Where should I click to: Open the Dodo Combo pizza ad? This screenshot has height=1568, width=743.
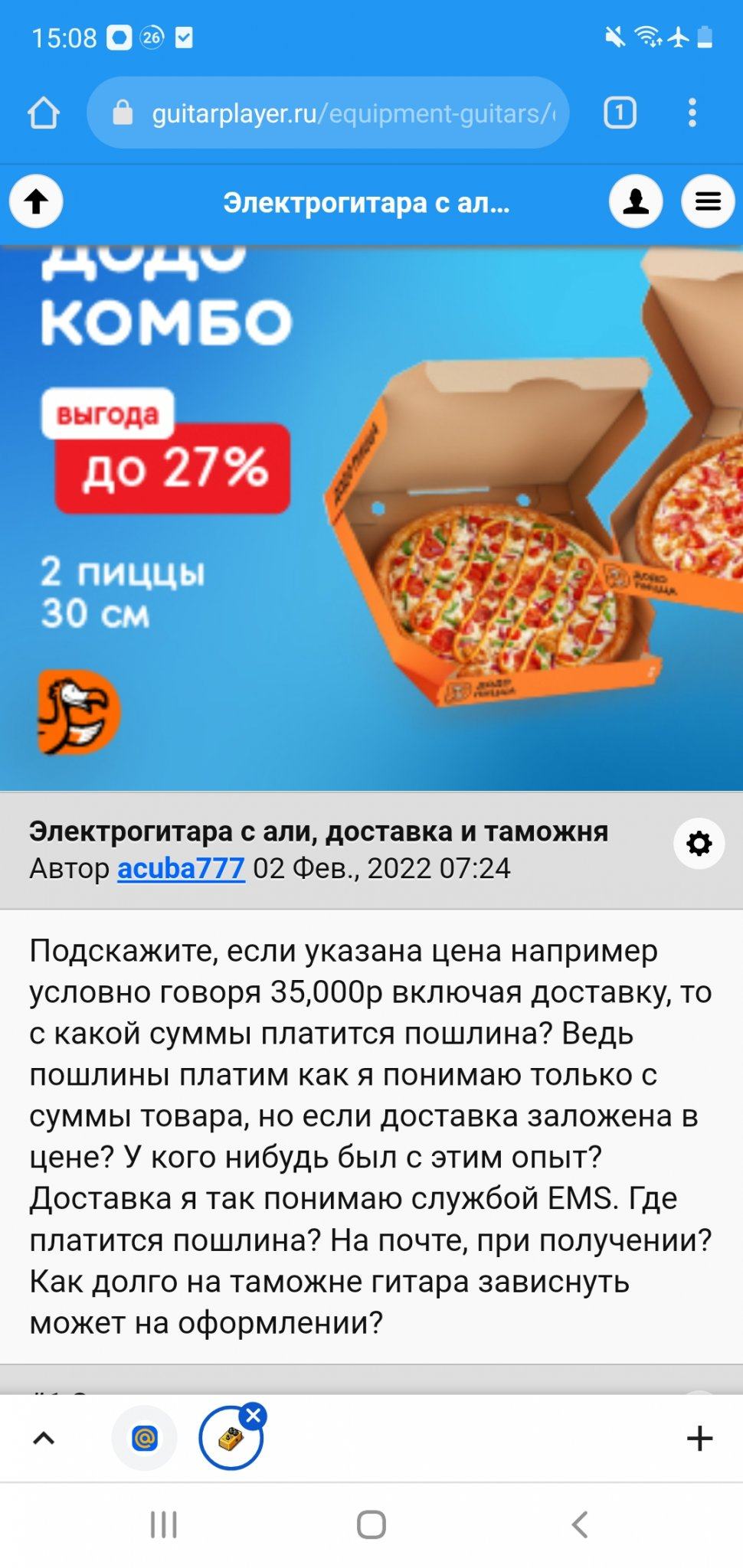point(371,517)
